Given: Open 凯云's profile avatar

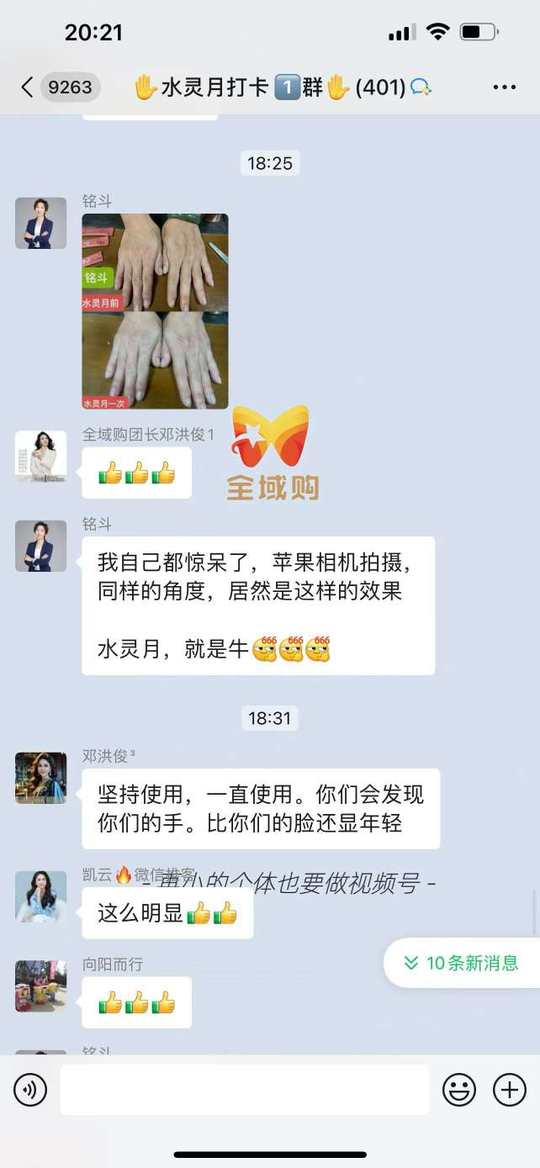Looking at the screenshot, I should point(41,896).
